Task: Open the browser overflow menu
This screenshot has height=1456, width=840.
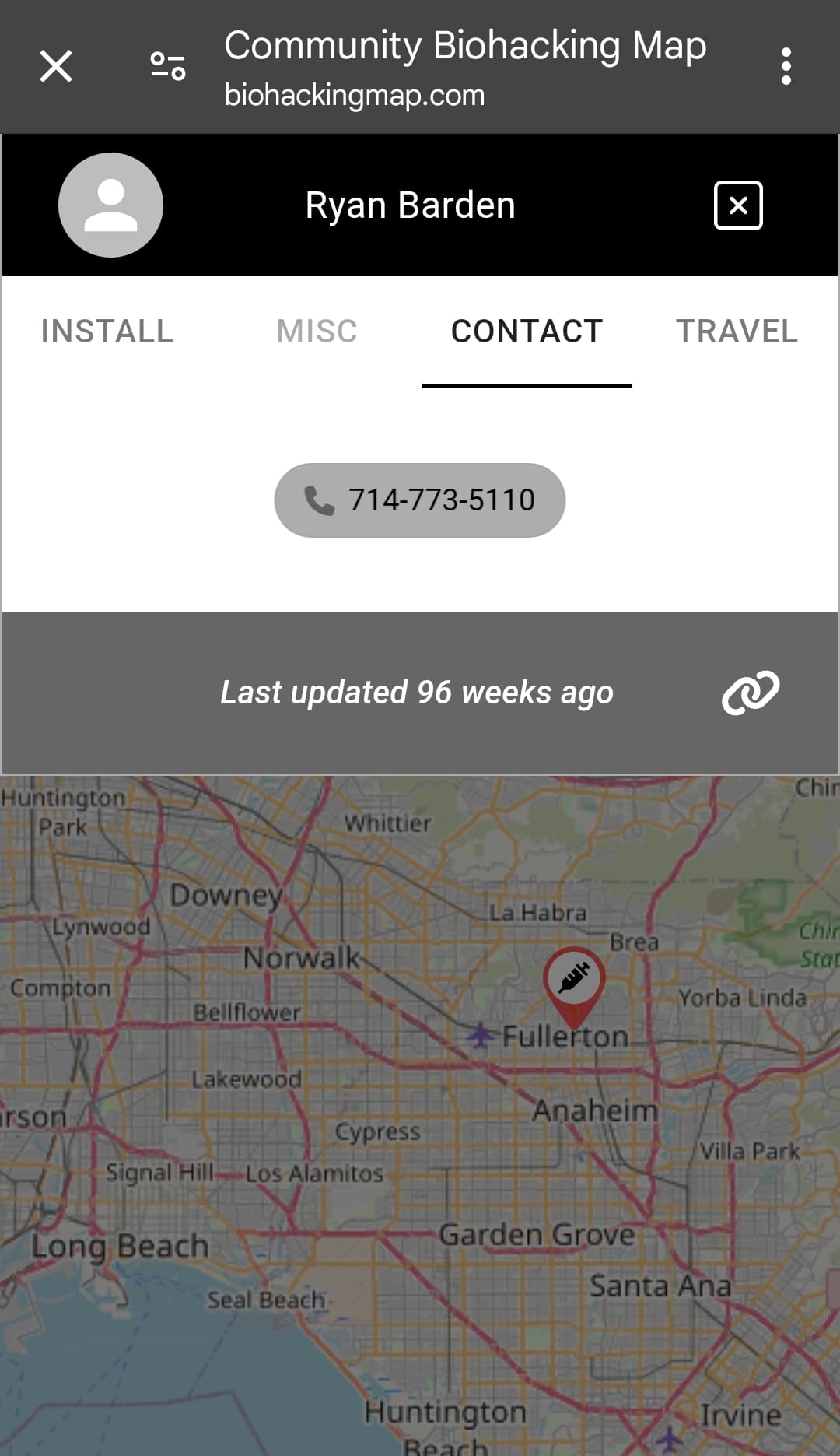Action: 786,66
